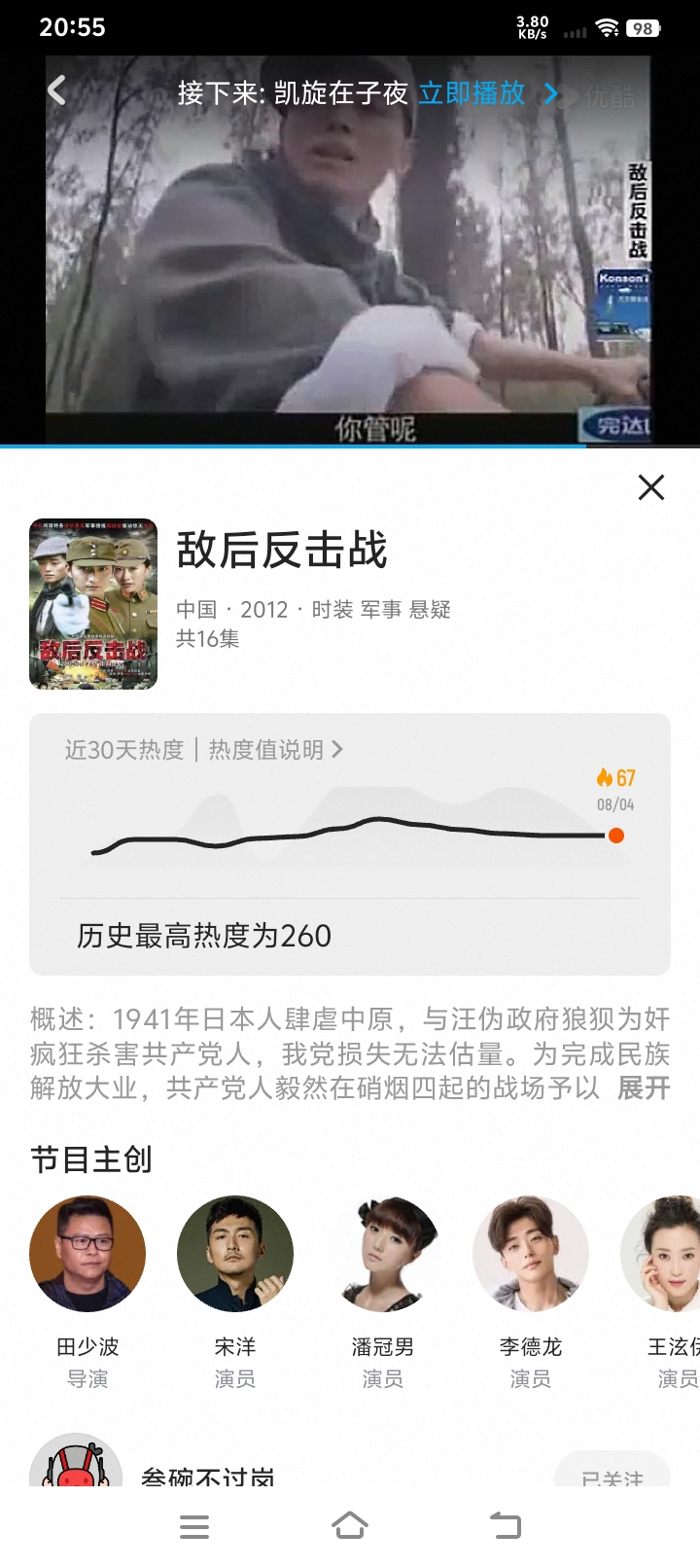The width and height of the screenshot is (700, 1568).
Task: Tap the back arrow on the video player
Action: coord(57,91)
